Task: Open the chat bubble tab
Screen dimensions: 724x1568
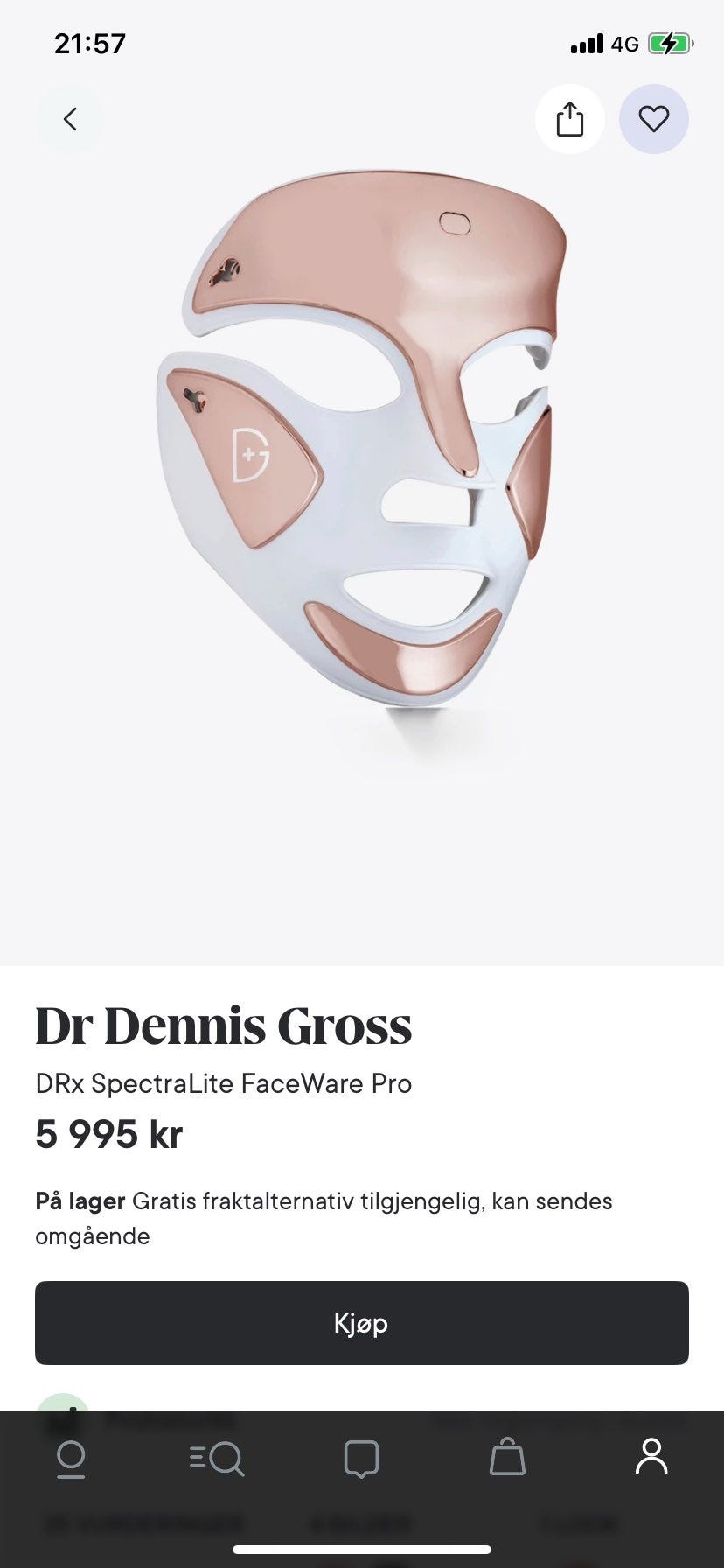Action: [x=361, y=1459]
